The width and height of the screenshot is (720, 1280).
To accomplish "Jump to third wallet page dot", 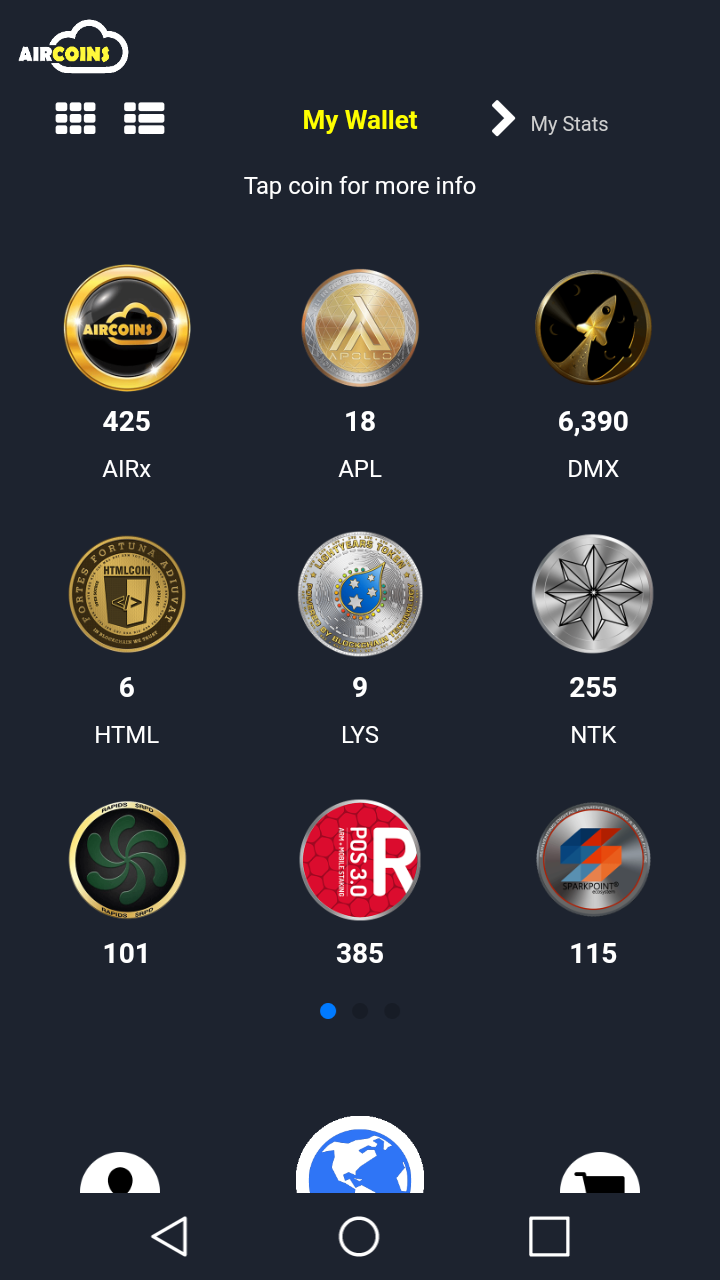I will 392,1011.
